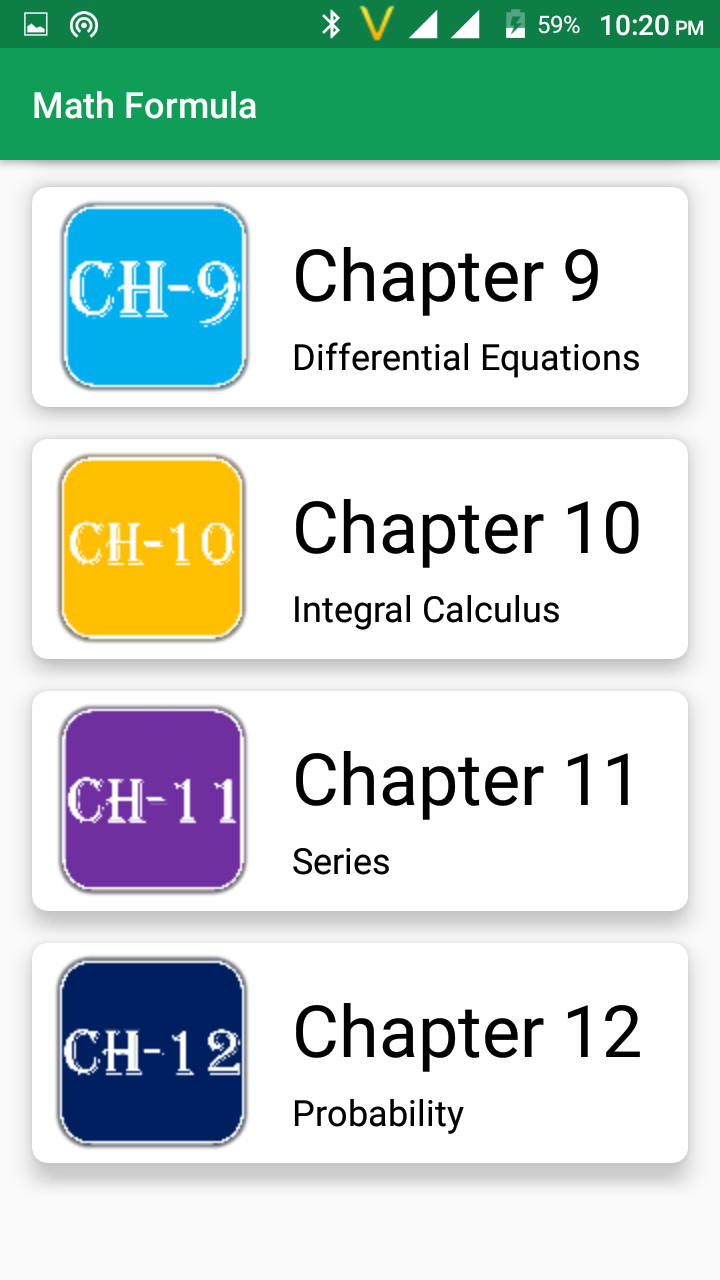This screenshot has height=1280, width=720.
Task: Select the Probability subtitle text
Action: pos(378,1112)
